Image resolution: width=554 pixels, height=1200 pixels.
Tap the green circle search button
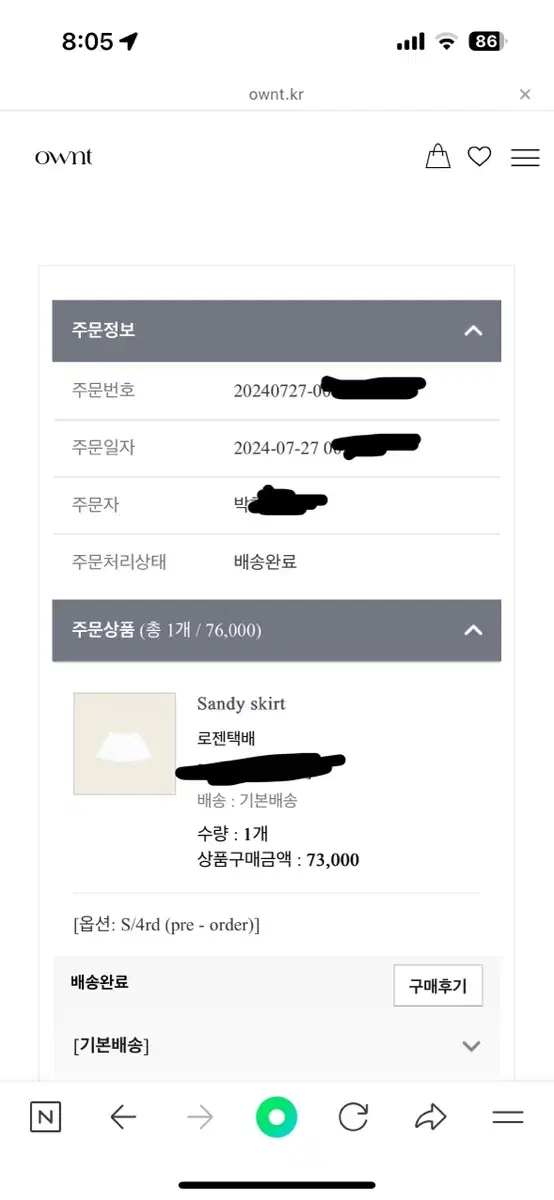[277, 1117]
